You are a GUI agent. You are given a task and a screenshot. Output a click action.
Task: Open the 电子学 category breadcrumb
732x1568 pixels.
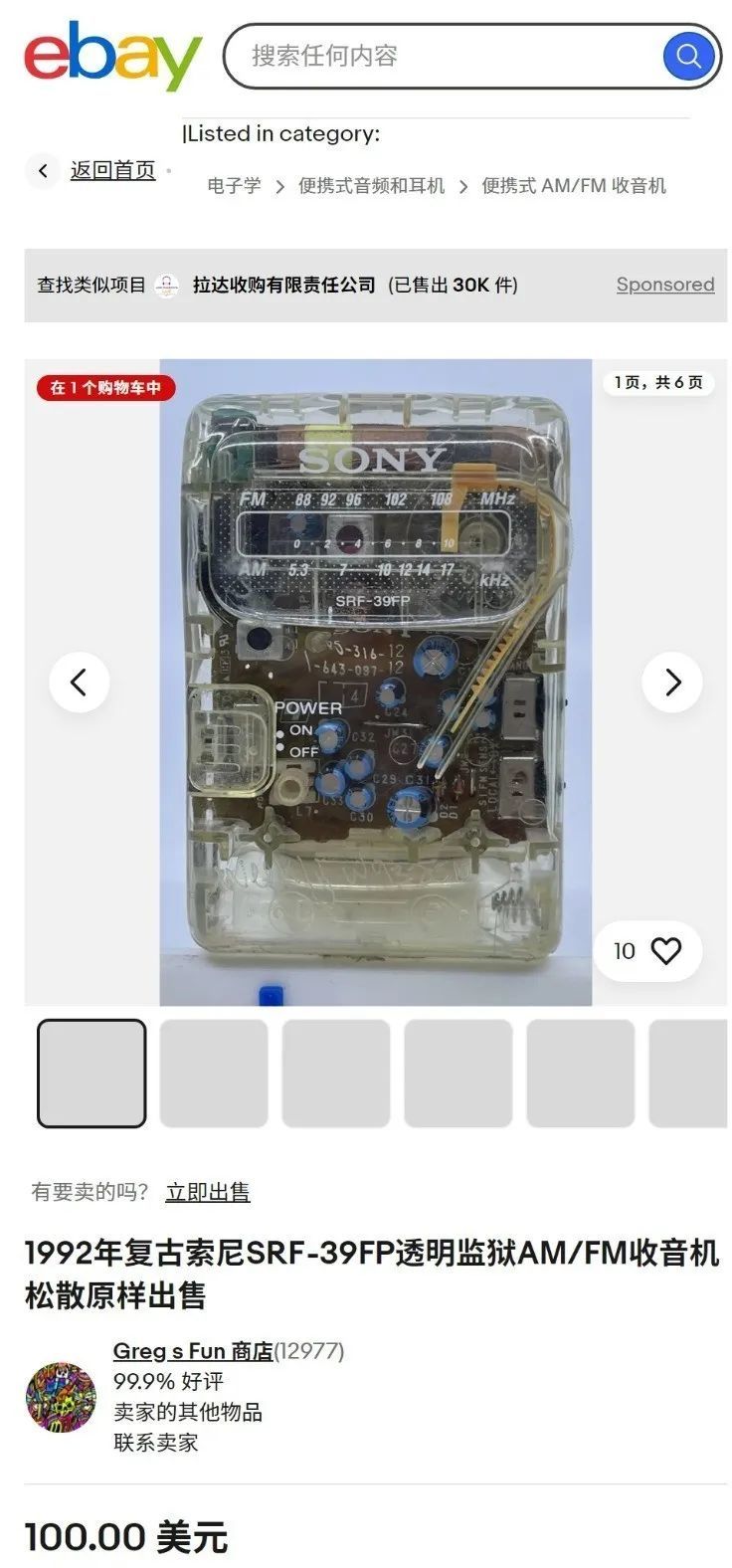click(234, 186)
